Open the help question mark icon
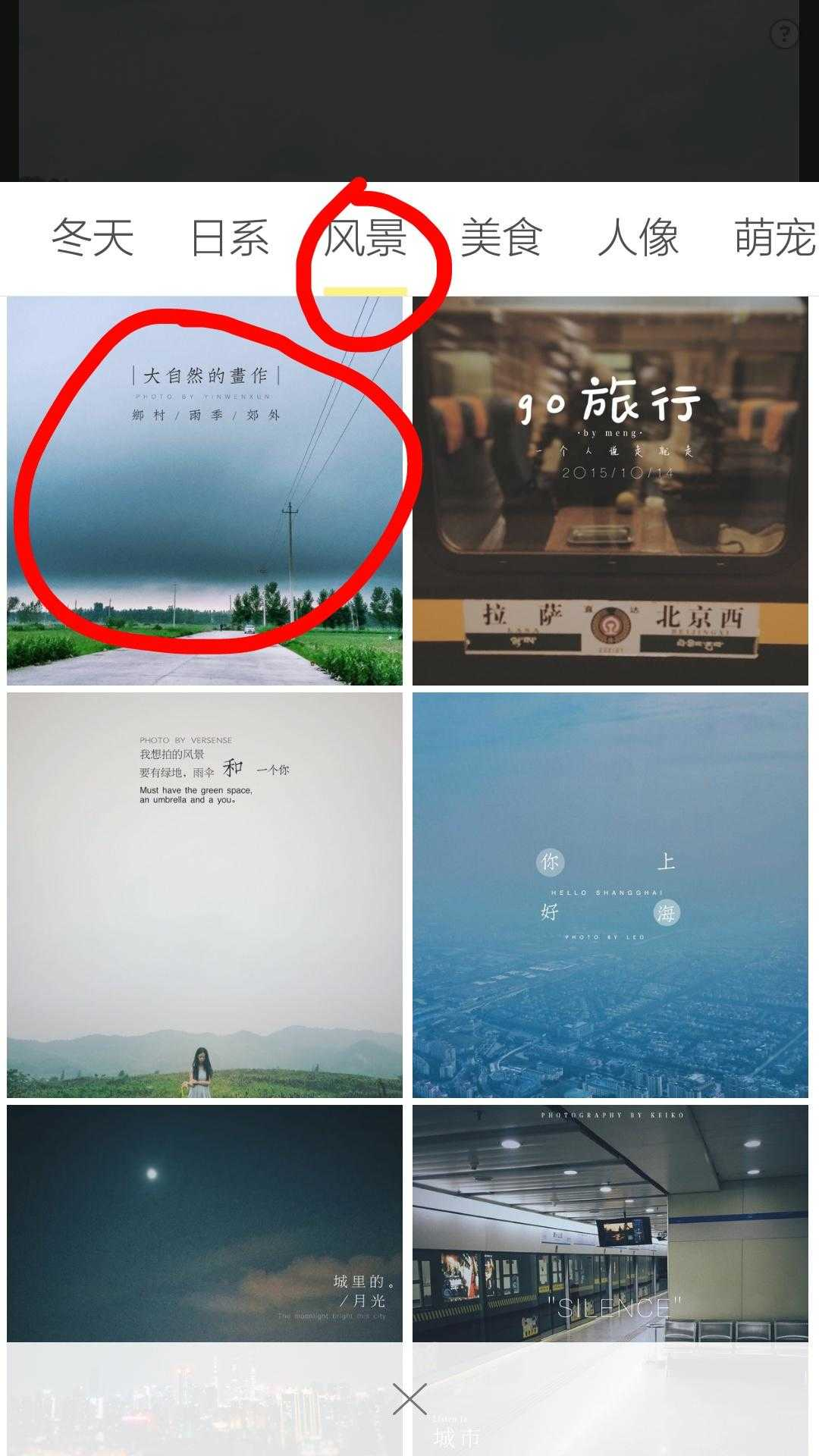 pyautogui.click(x=783, y=34)
